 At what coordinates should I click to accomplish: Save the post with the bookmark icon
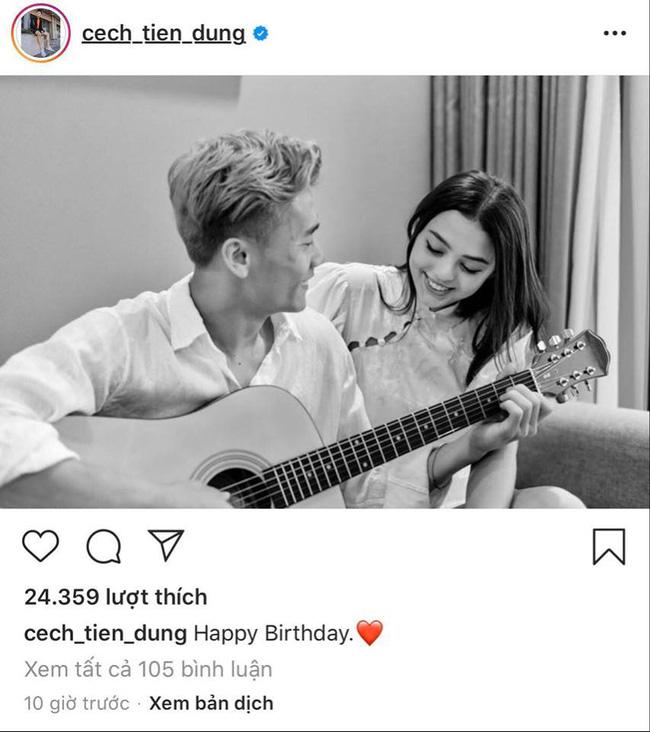click(609, 547)
